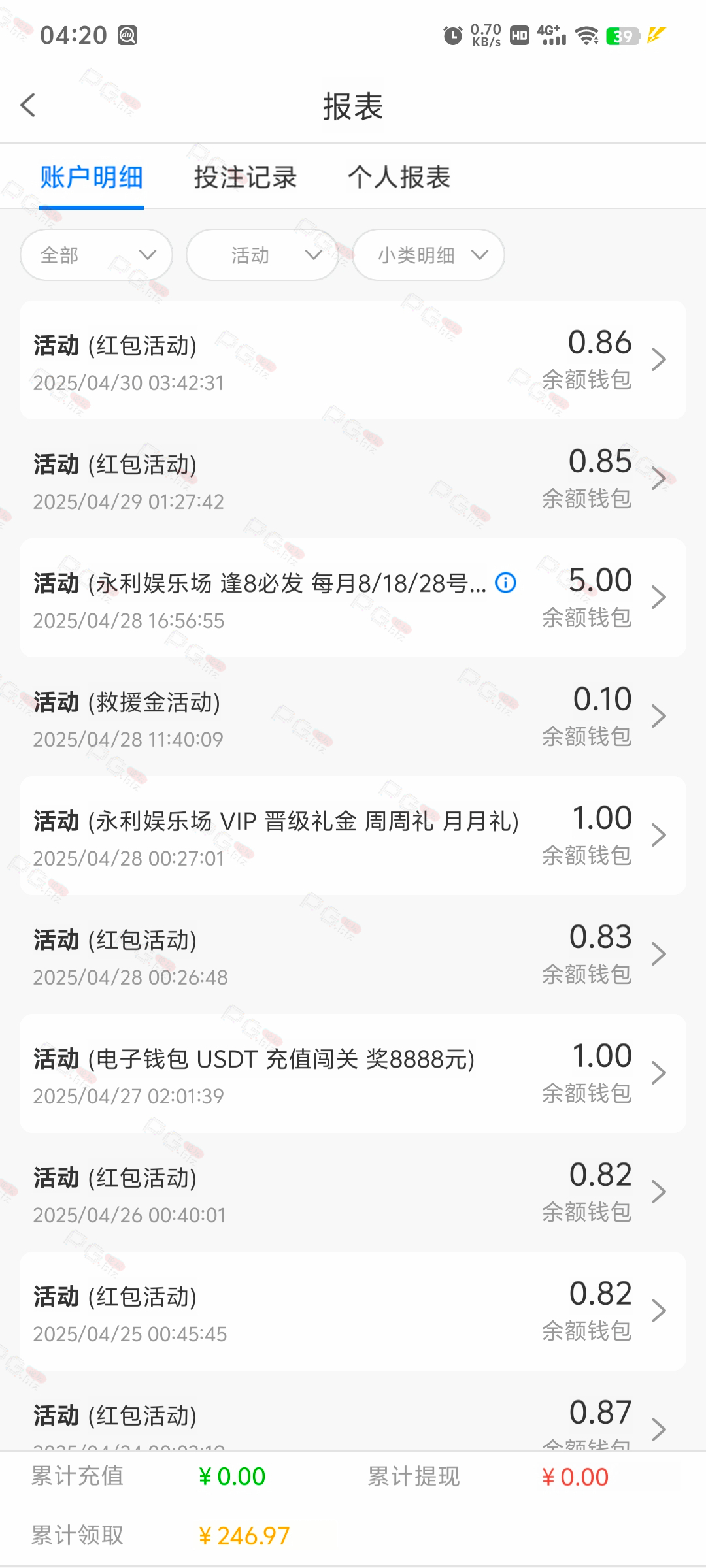This screenshot has height=1568, width=706.
Task: Tap the info icon on 逢8必发 entry
Action: (x=506, y=582)
